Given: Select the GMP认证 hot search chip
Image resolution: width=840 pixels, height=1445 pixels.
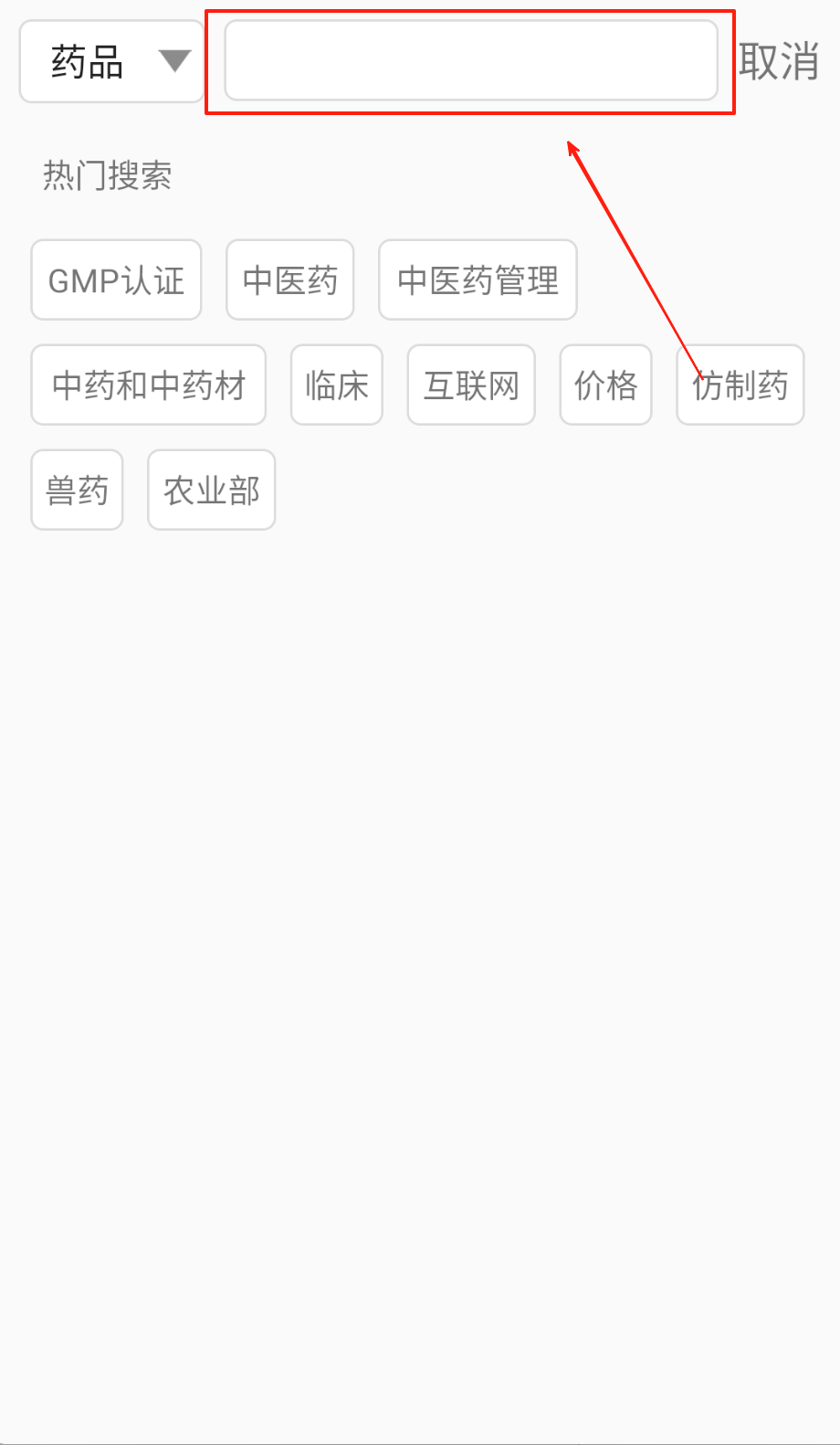Looking at the screenshot, I should [x=116, y=280].
